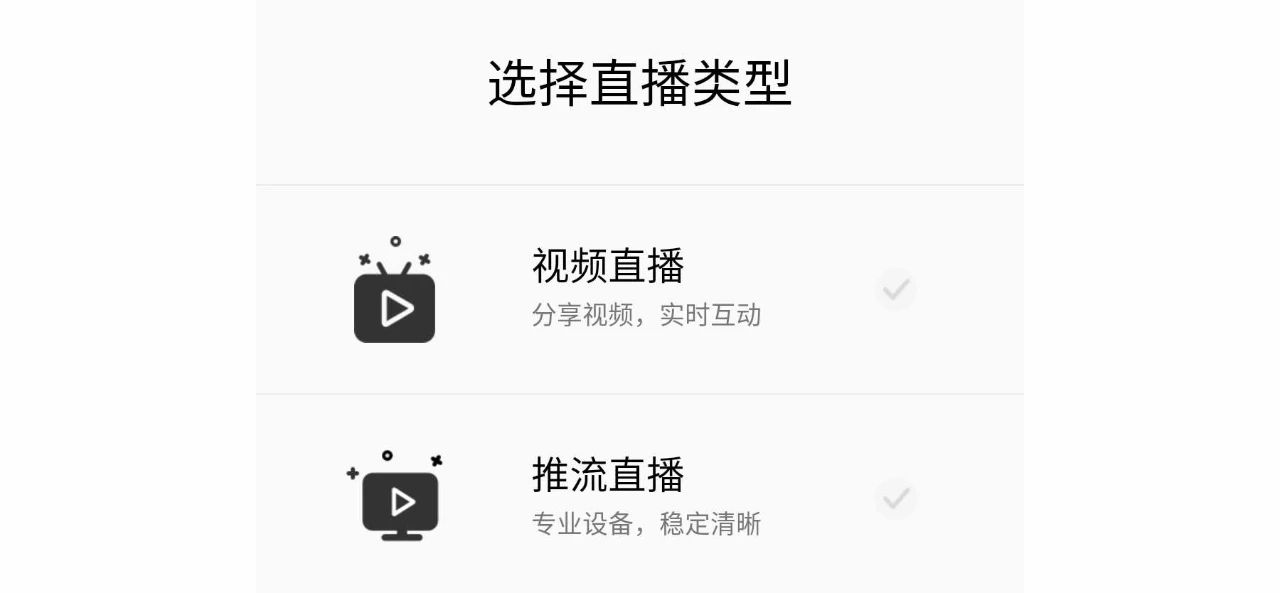Check the circle next to 推流直播
This screenshot has width=1280, height=593.
(x=896, y=498)
